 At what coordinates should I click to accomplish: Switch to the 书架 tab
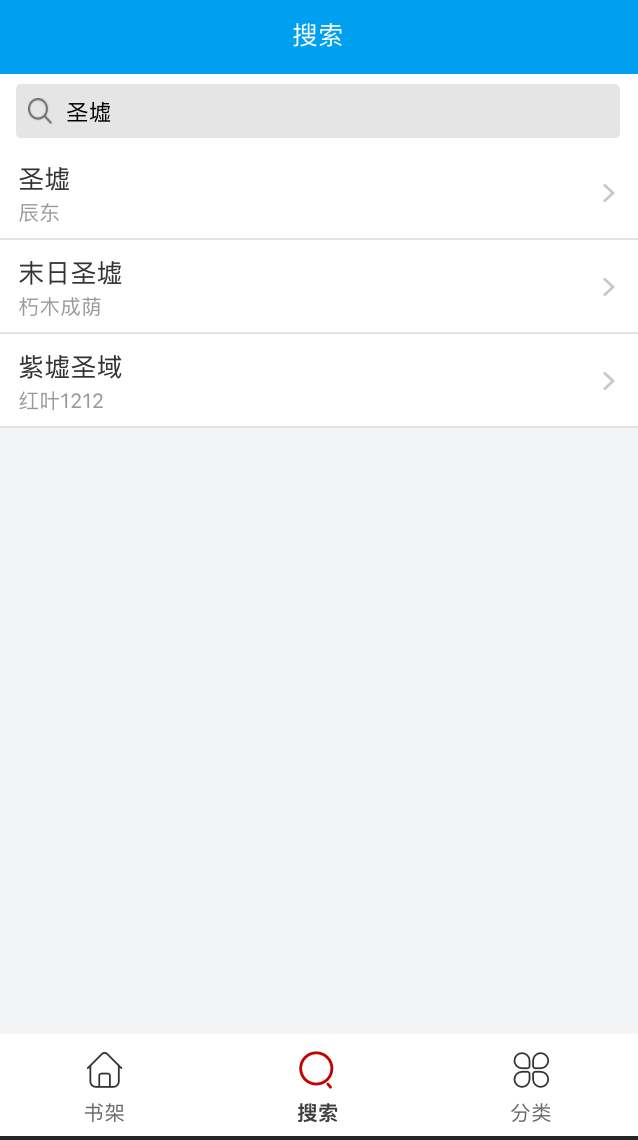tap(105, 1086)
